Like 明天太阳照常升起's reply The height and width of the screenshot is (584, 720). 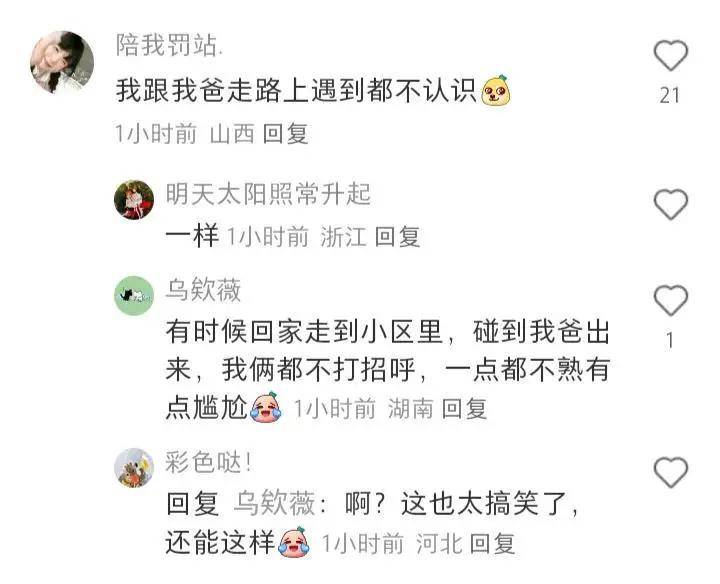pyautogui.click(x=670, y=204)
